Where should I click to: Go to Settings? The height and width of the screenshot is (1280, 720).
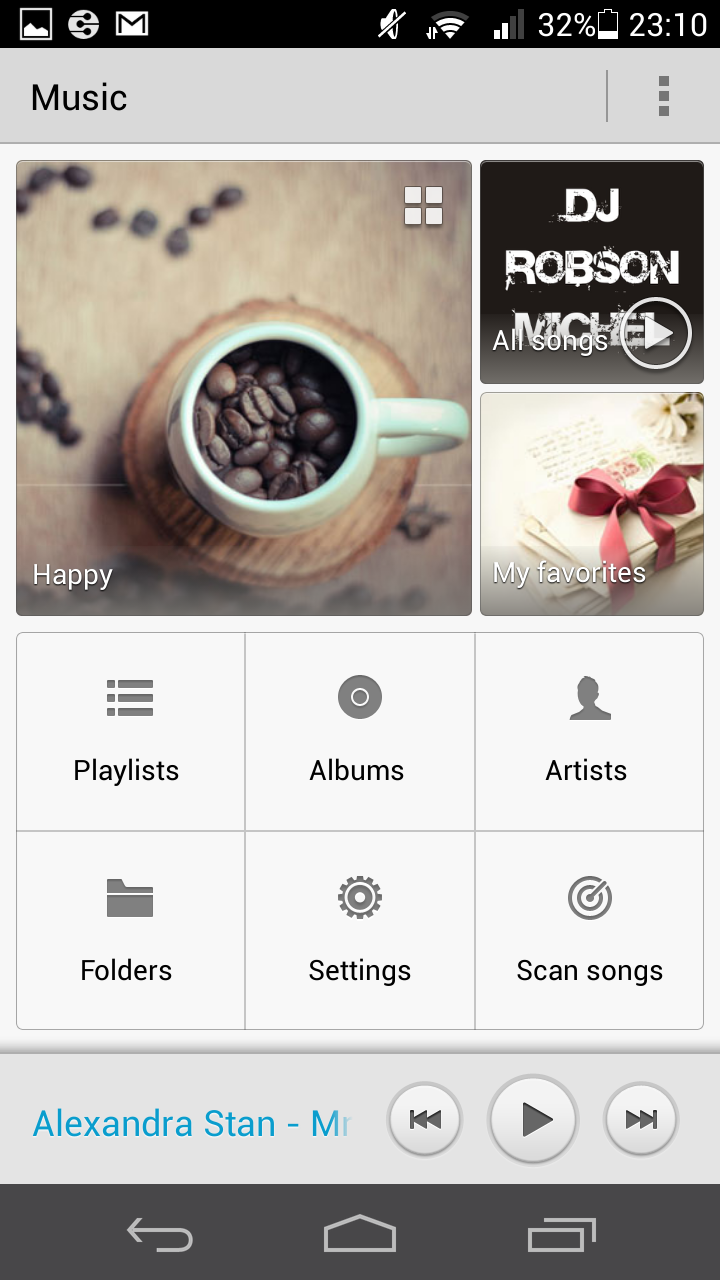pos(360,931)
